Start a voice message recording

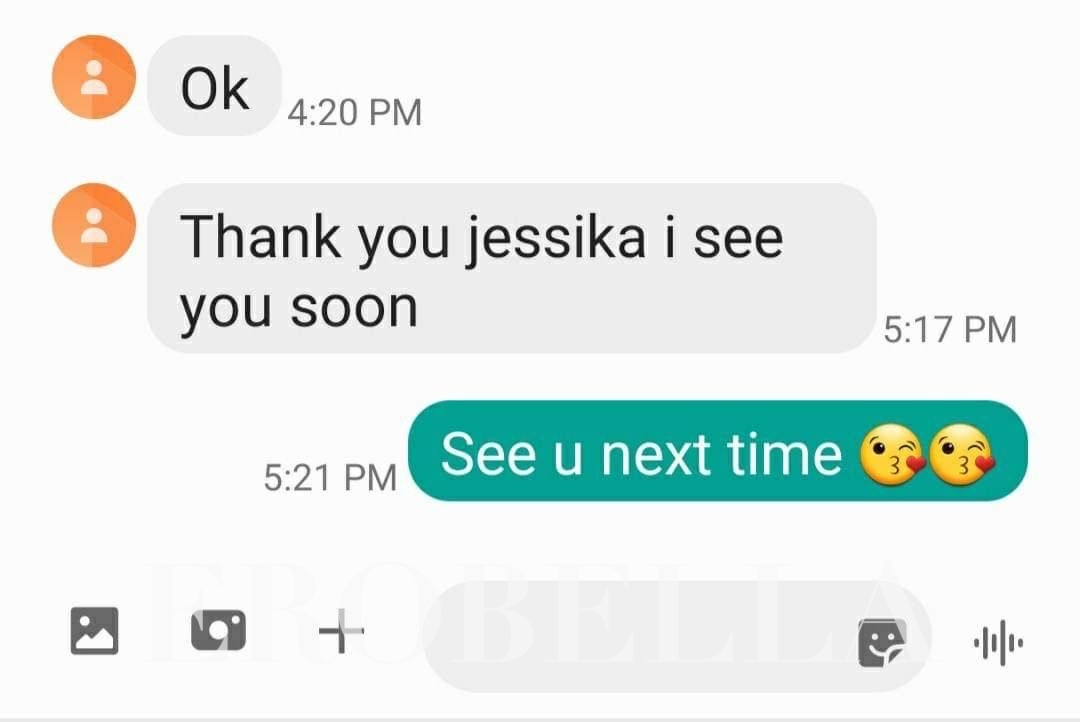tap(999, 642)
